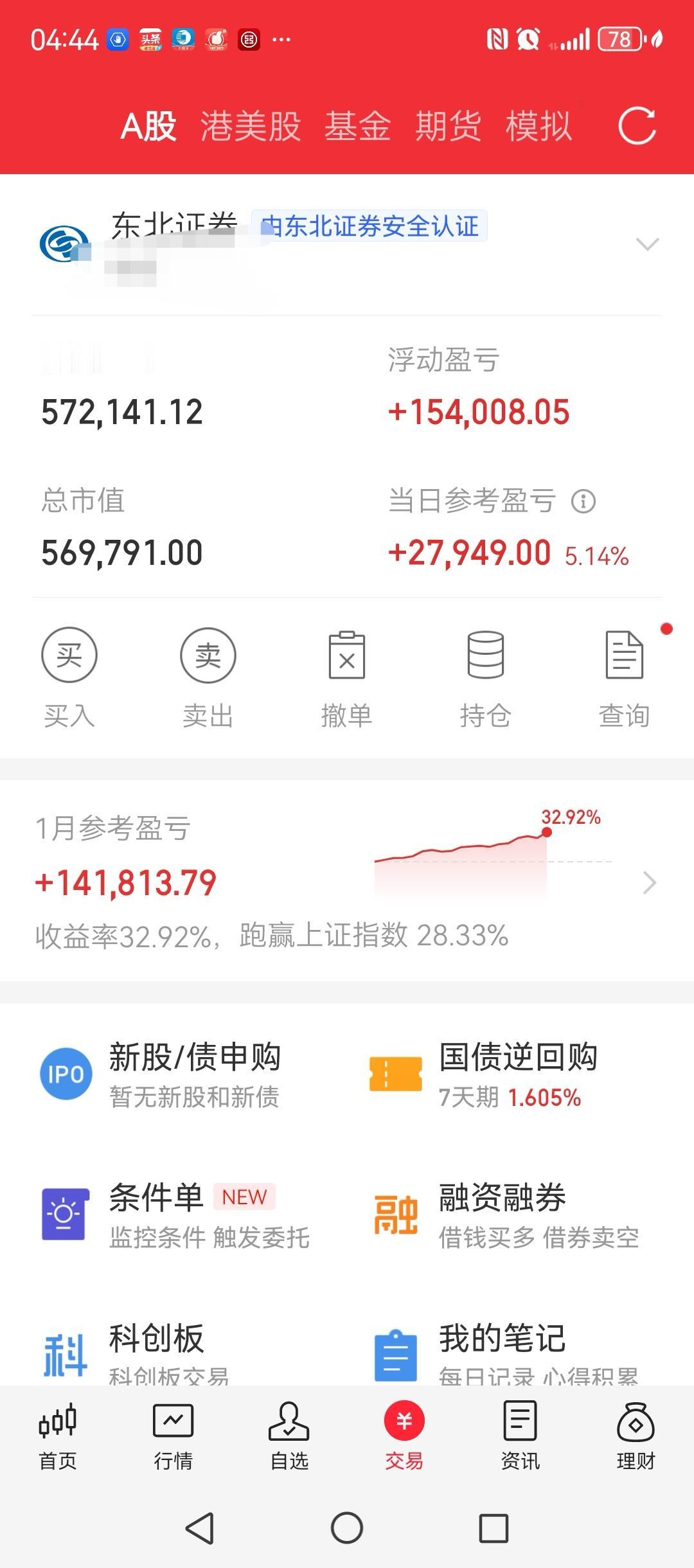694x1568 pixels.
Task: Expand the account details chevron
Action: (x=648, y=243)
